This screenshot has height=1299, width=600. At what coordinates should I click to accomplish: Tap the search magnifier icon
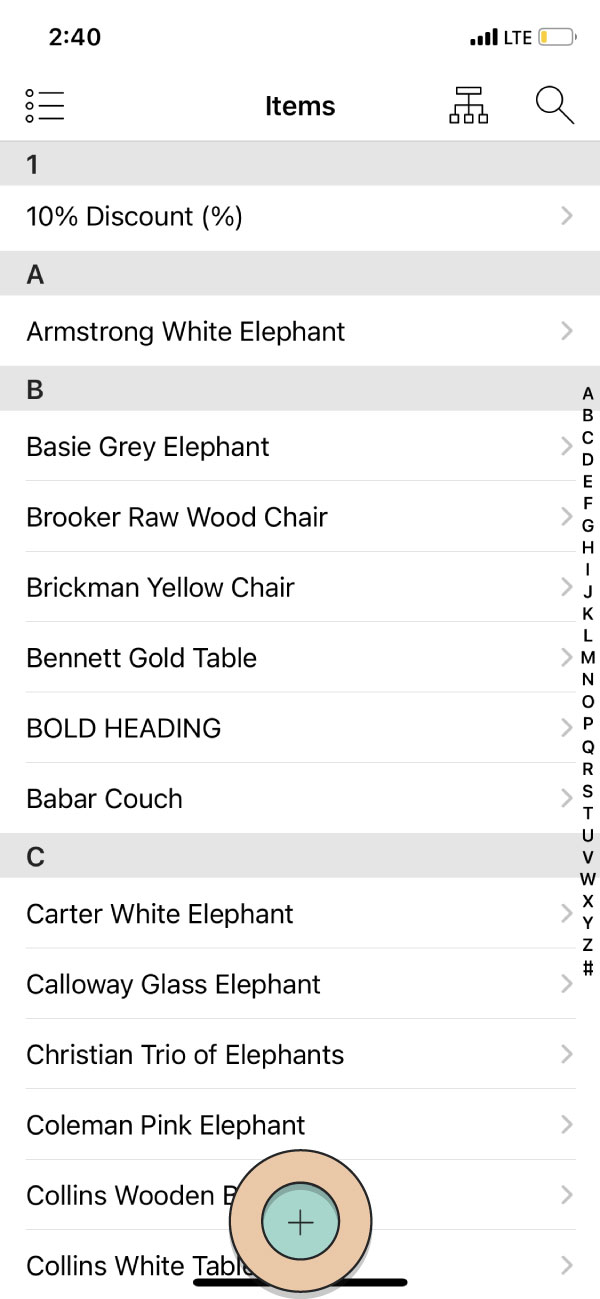point(554,105)
